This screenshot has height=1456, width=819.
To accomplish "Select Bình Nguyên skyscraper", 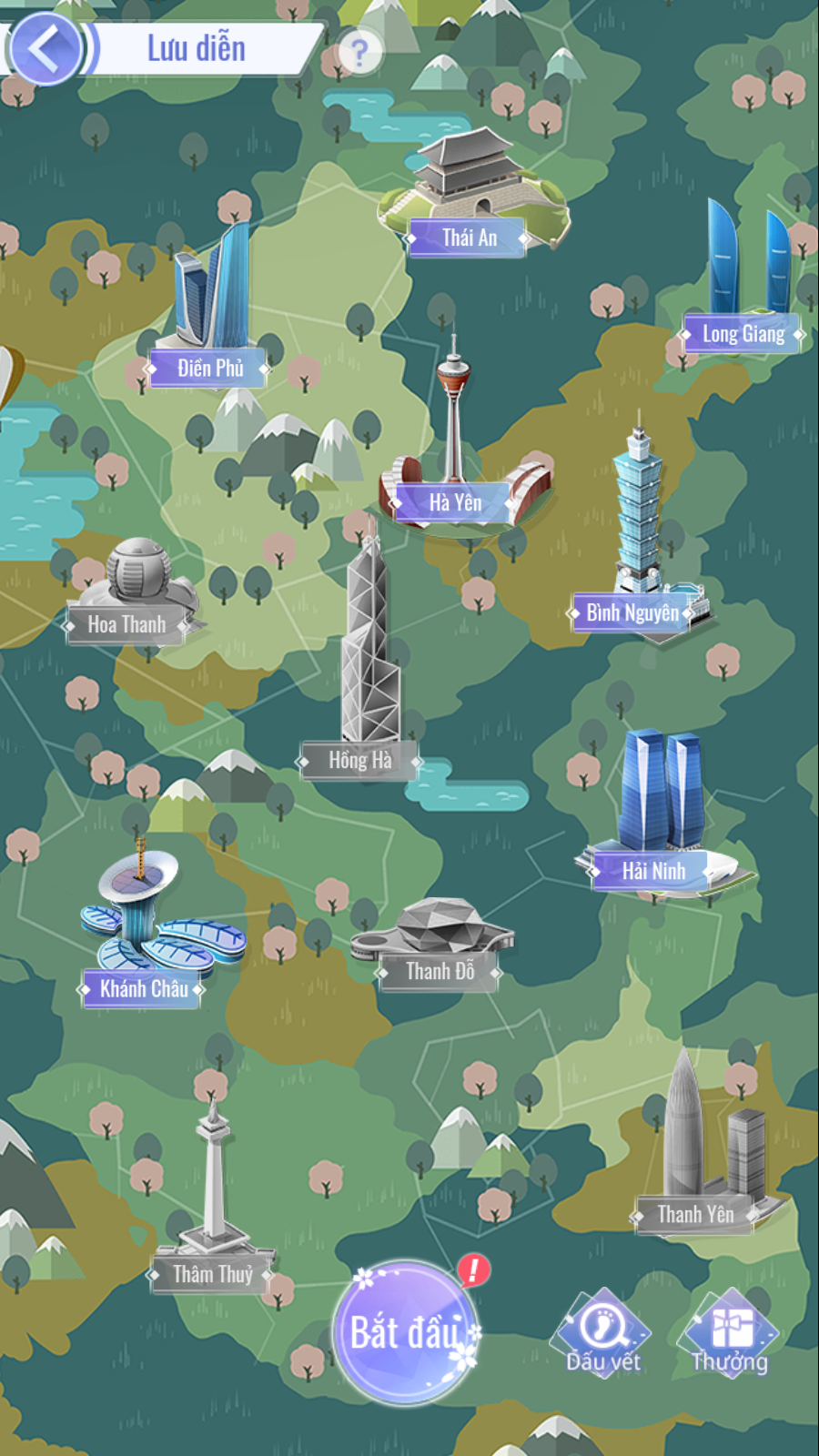I will (x=632, y=612).
